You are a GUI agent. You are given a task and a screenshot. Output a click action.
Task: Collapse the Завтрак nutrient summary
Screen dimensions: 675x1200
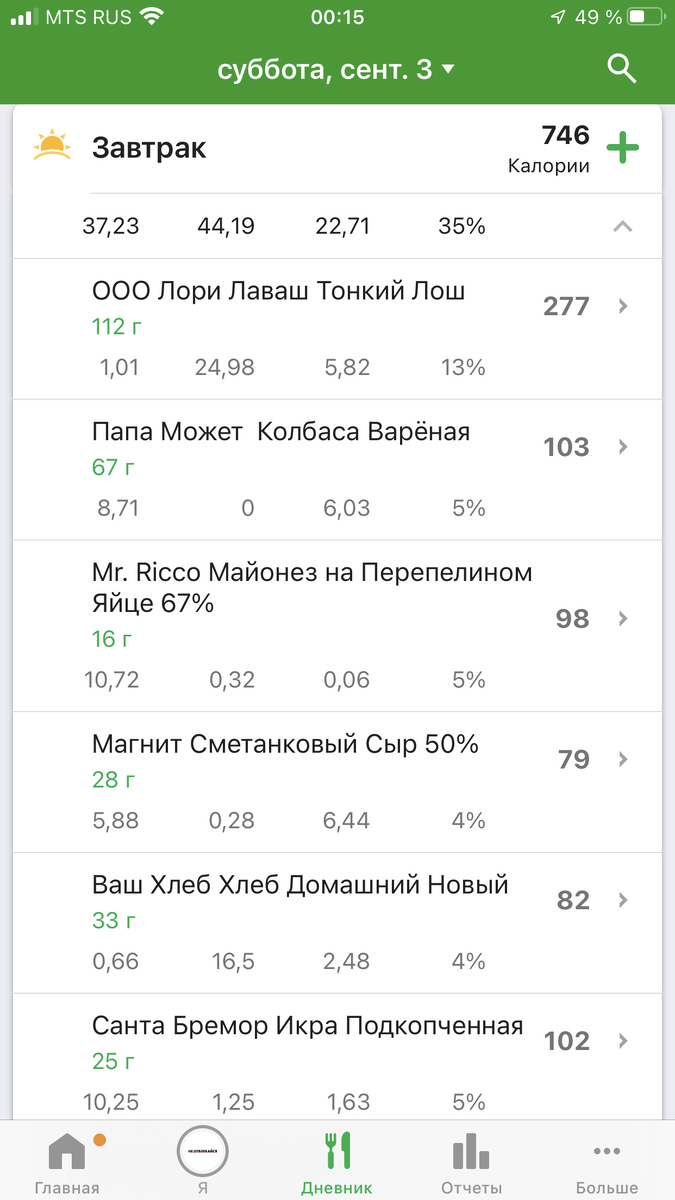tap(622, 227)
